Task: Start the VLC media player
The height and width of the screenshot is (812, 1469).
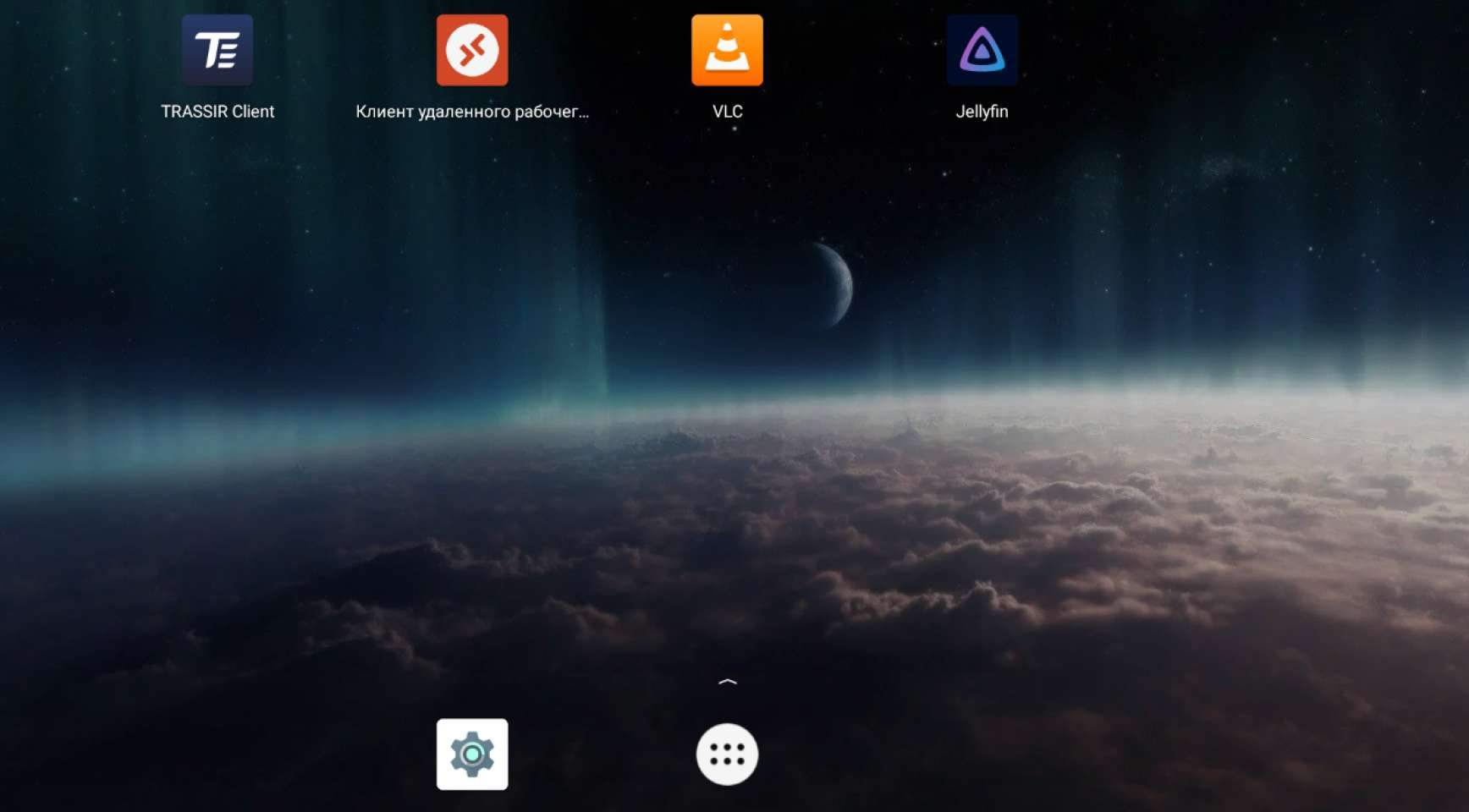Action: 727,51
